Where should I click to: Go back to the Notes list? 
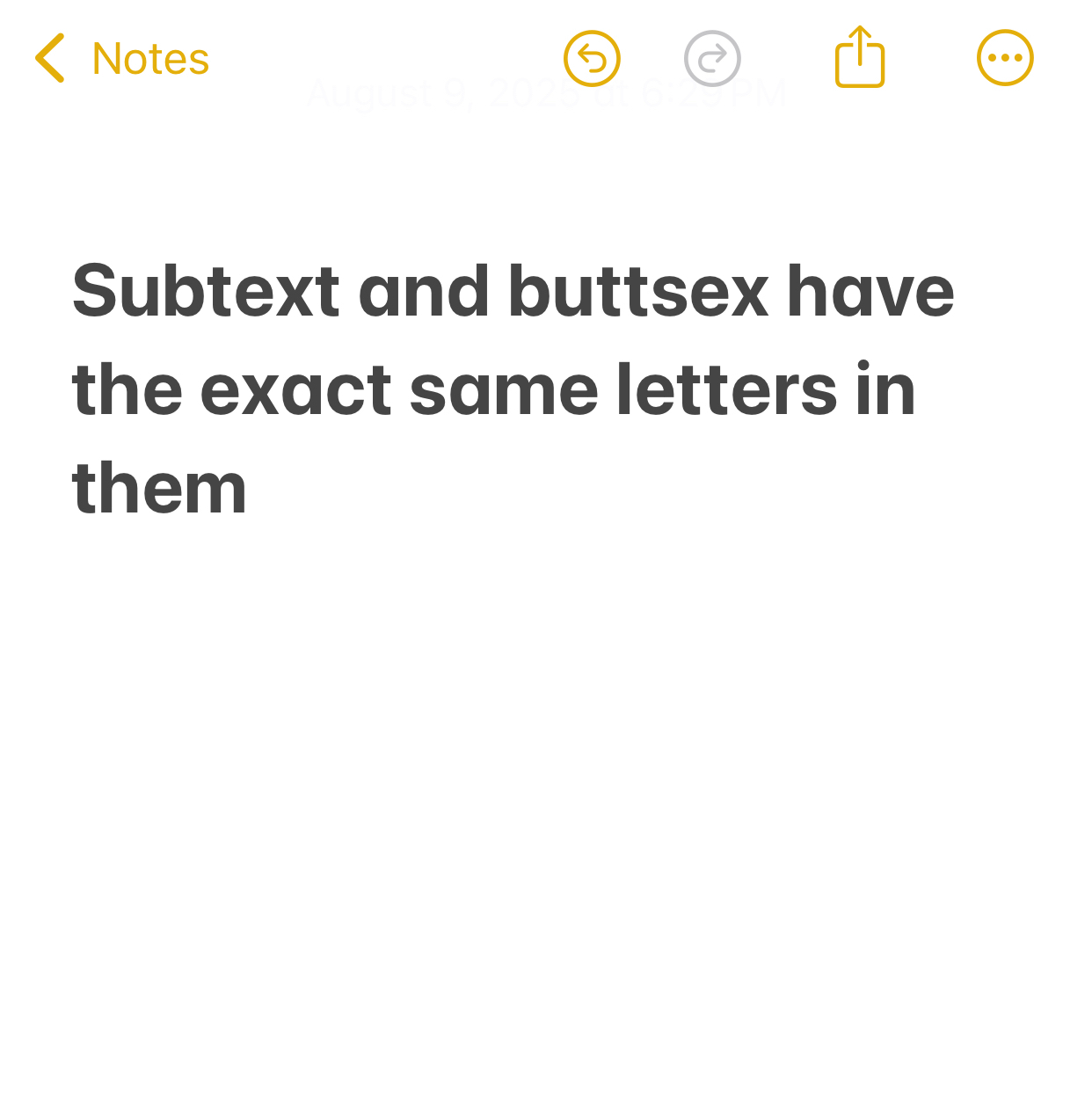click(121, 59)
